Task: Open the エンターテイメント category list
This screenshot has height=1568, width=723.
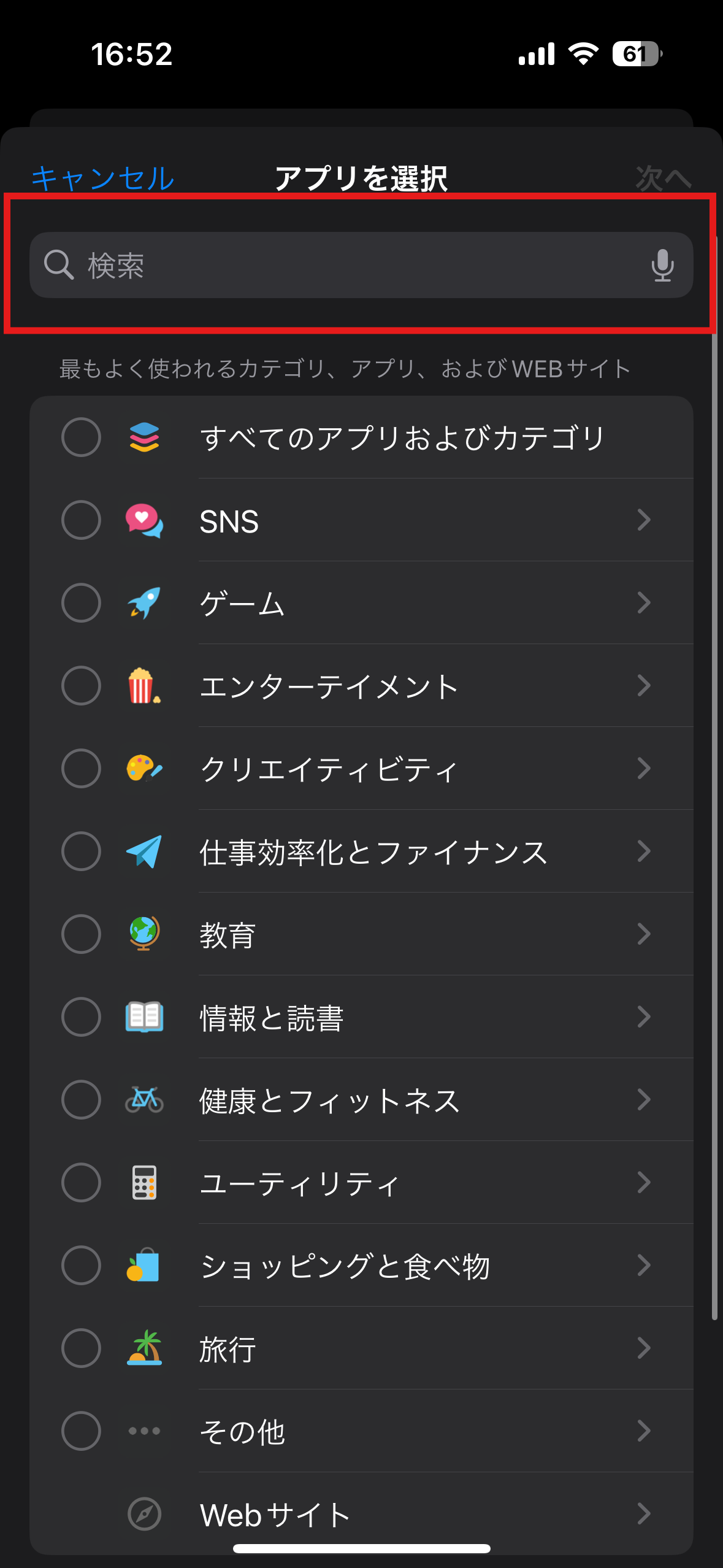Action: click(x=643, y=686)
